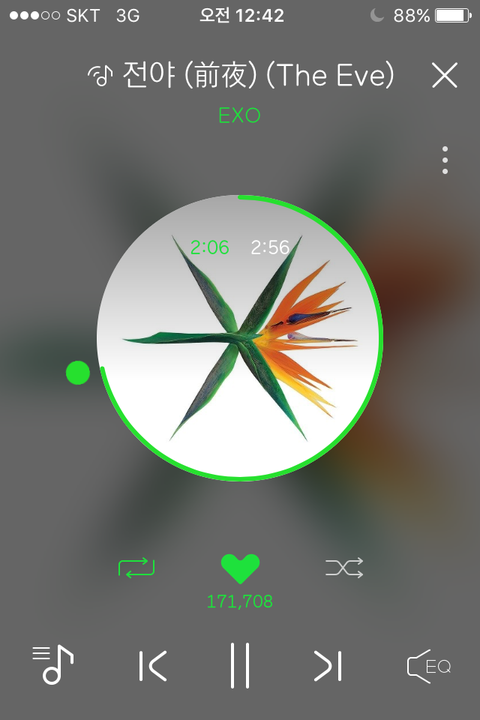
Task: Tap the circular album art cover
Action: pyautogui.click(x=239, y=338)
